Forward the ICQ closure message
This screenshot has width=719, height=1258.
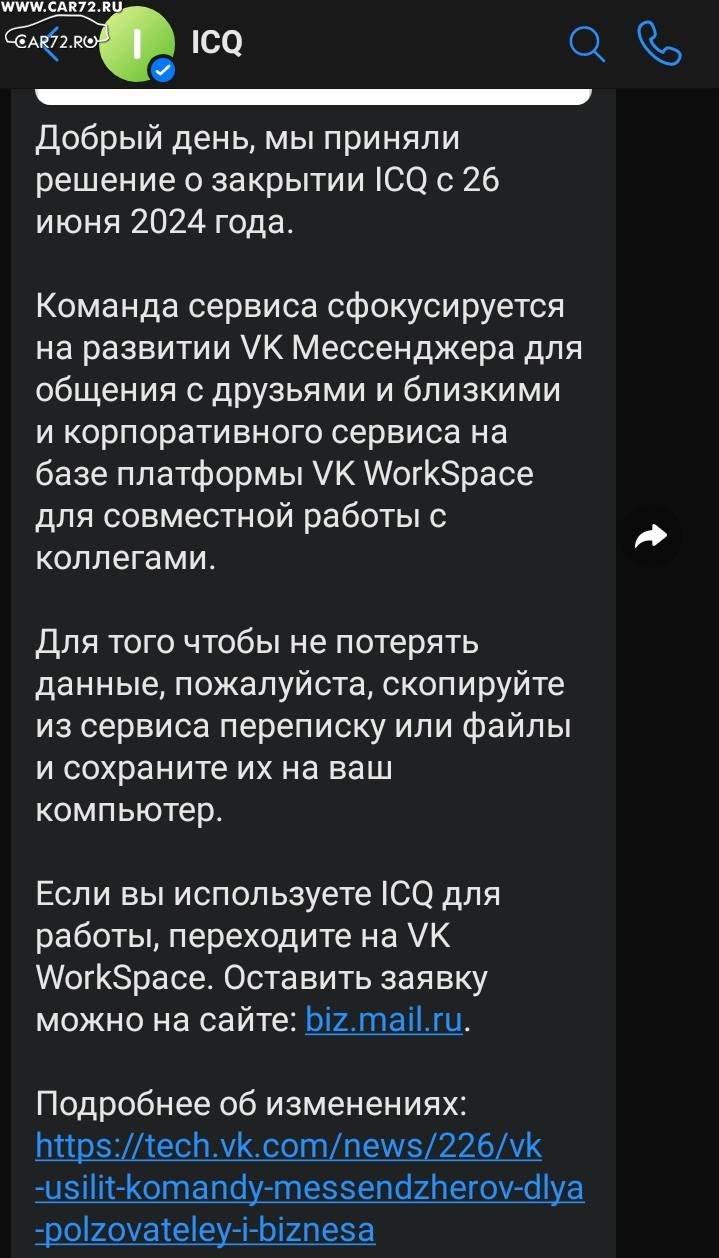click(x=651, y=538)
